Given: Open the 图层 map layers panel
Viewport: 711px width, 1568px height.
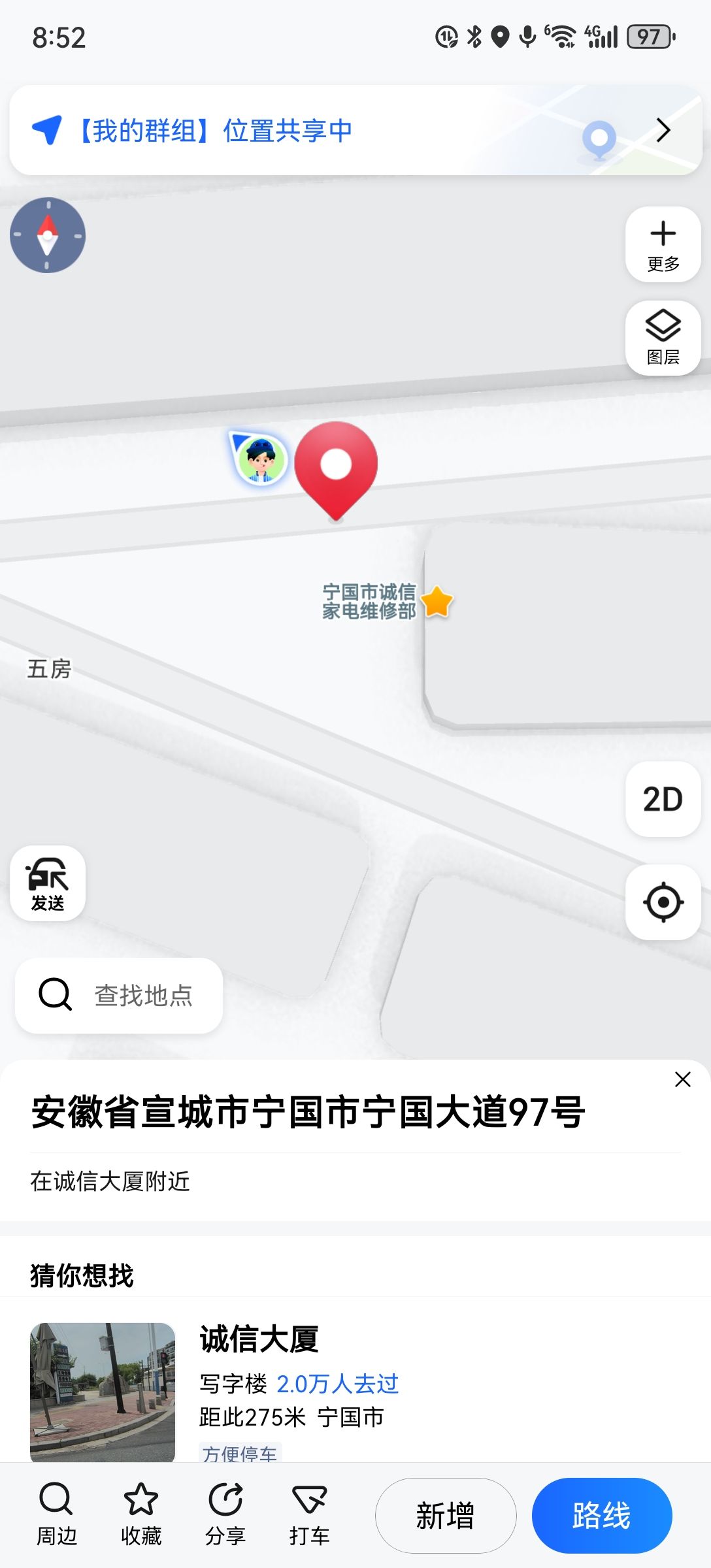Looking at the screenshot, I should coord(663,338).
